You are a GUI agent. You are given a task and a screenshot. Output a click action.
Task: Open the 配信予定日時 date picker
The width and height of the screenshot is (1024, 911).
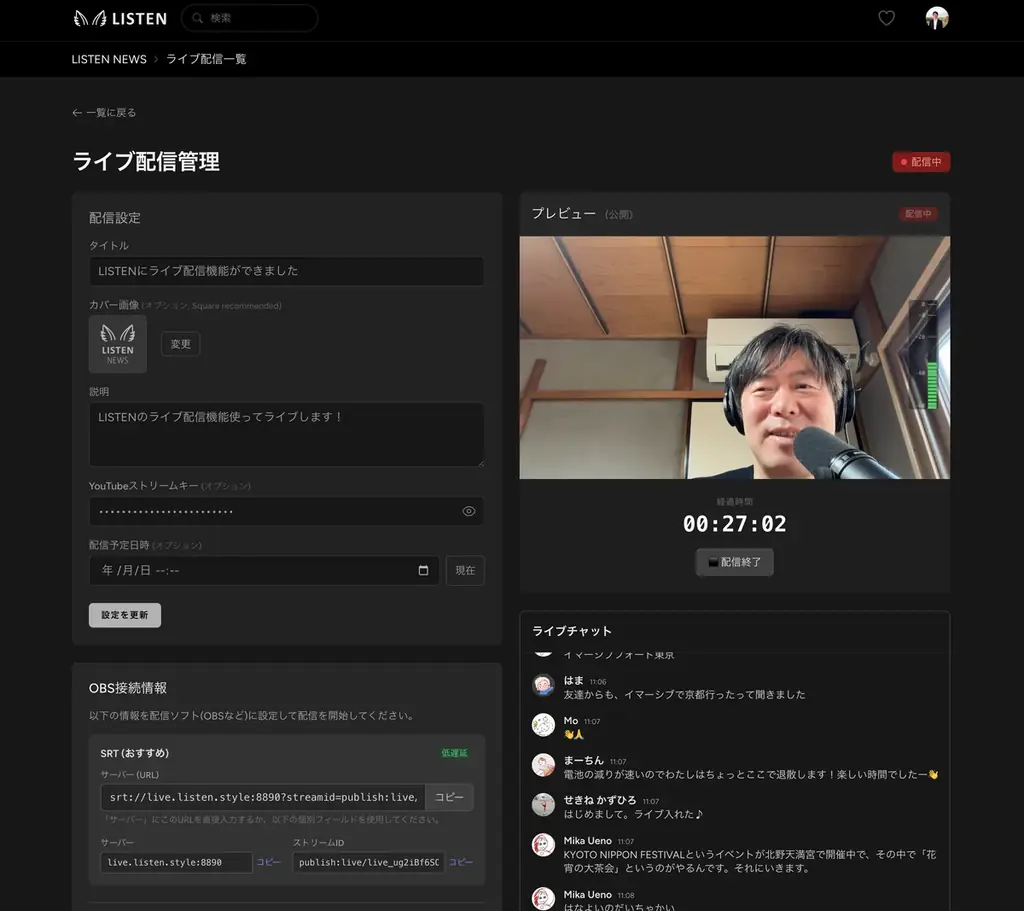tap(423, 570)
